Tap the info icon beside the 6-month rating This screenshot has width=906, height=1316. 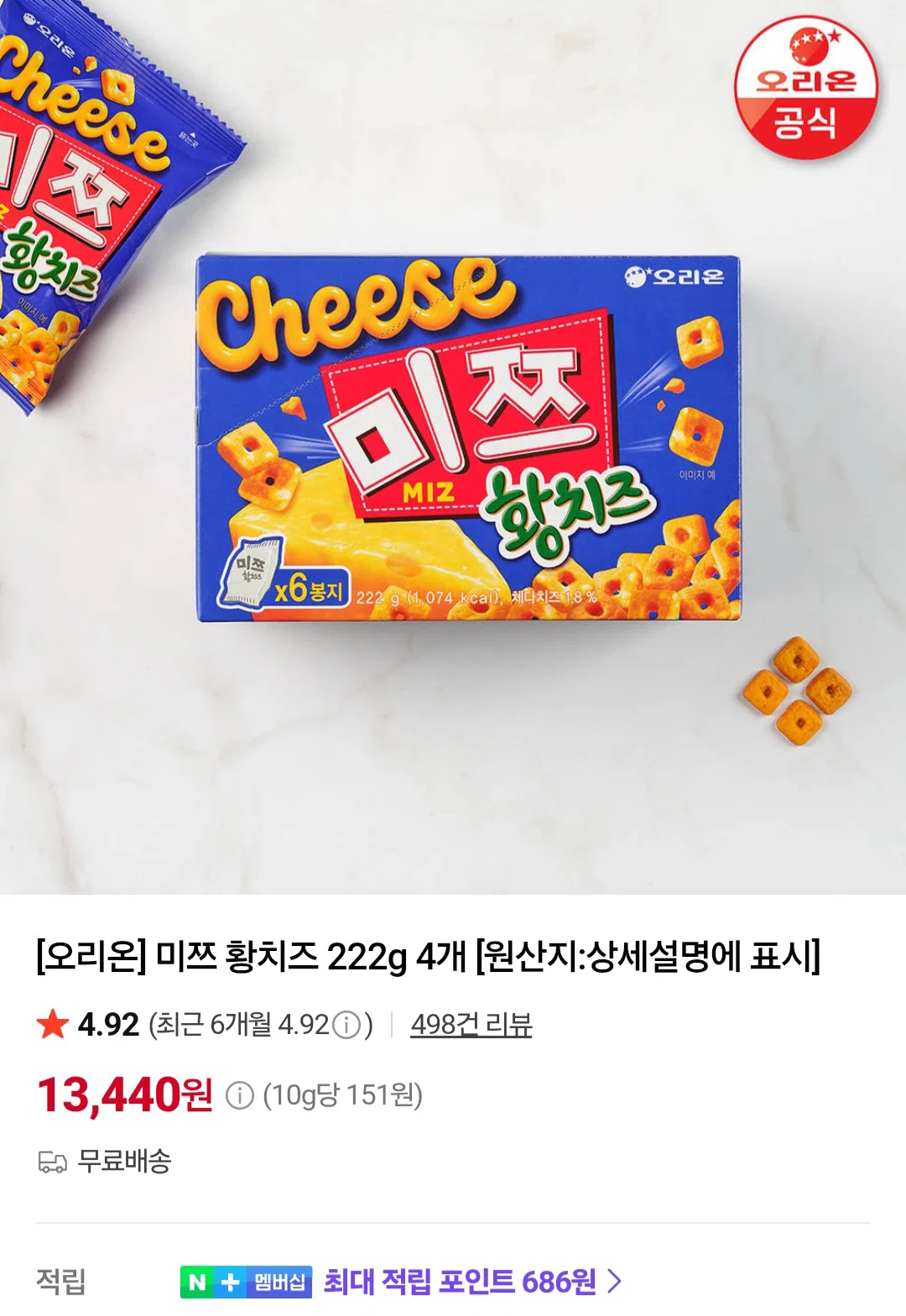346,1025
